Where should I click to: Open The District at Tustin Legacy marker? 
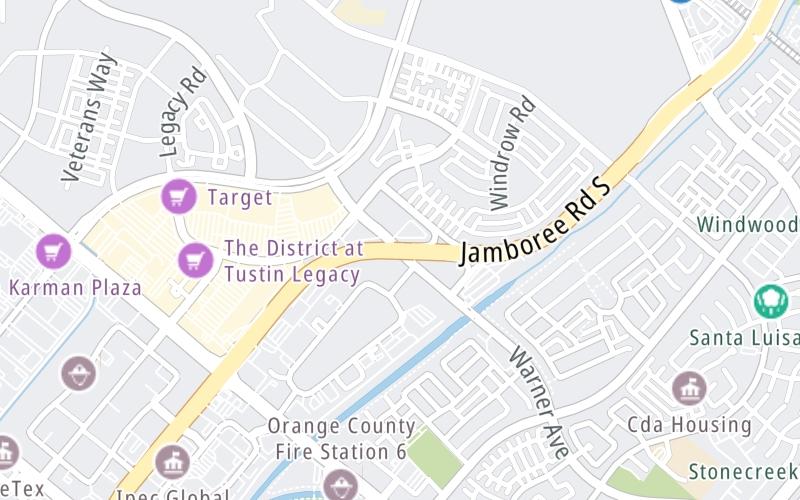click(x=195, y=260)
